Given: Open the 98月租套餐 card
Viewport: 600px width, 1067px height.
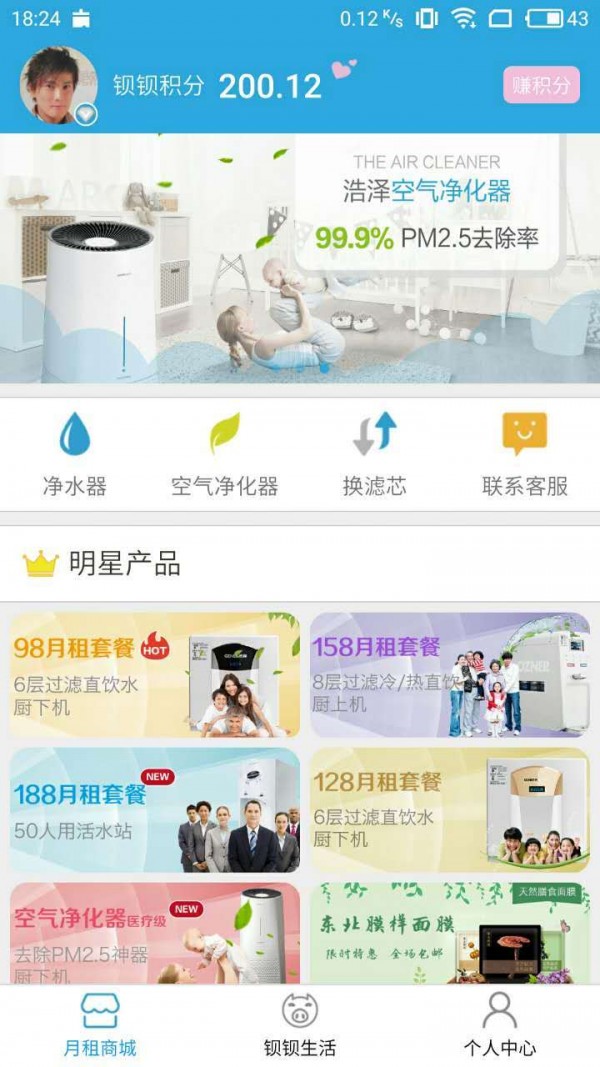Looking at the screenshot, I should click(155, 675).
